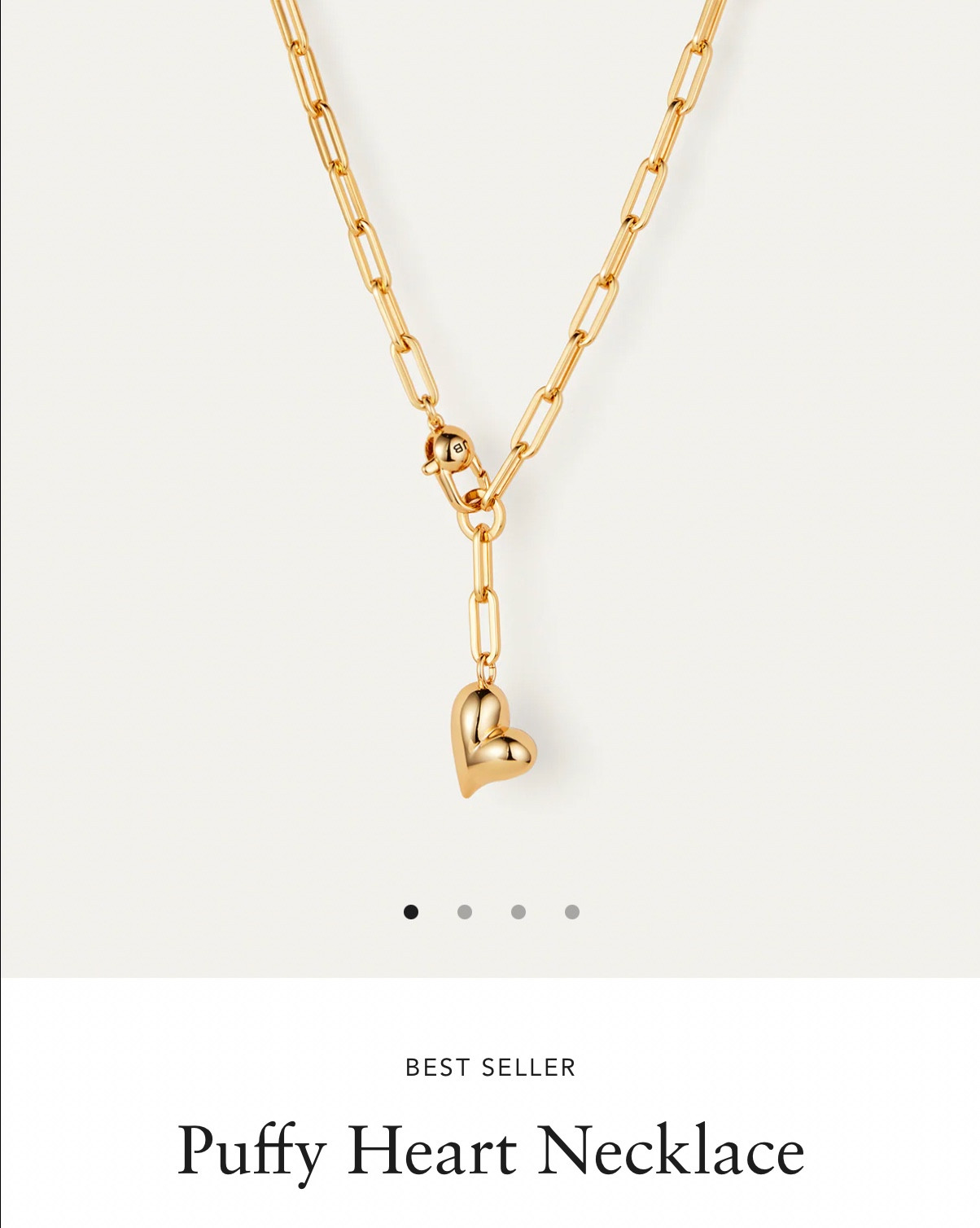This screenshot has width=980, height=1228.
Task: Select the first carousel indicator dot
Action: [410, 911]
